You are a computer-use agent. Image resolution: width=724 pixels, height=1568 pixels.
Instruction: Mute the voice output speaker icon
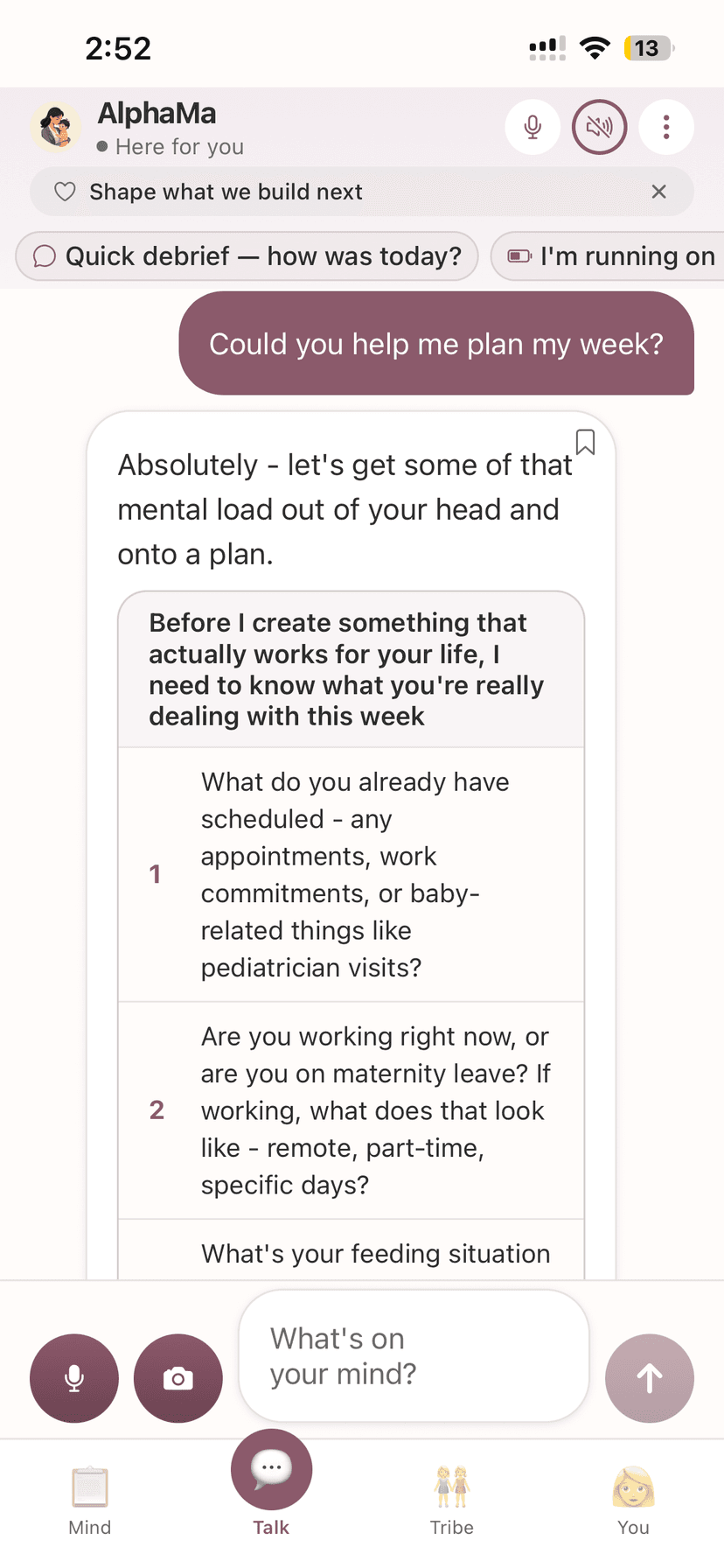click(600, 127)
